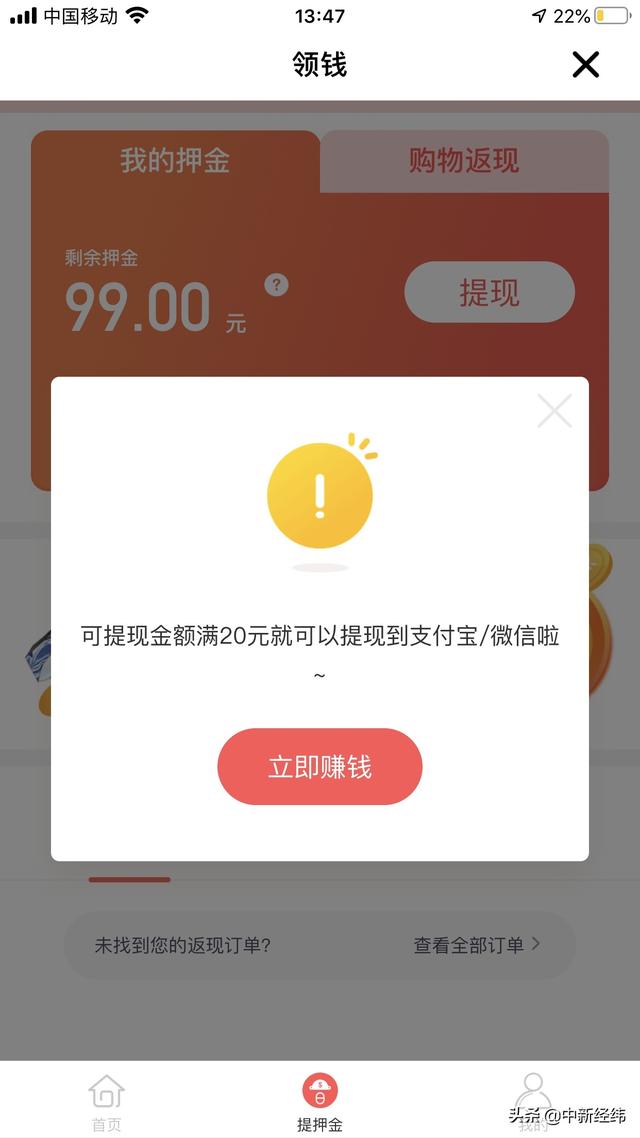Dismiss the withdrawal notice dialog

[554, 411]
